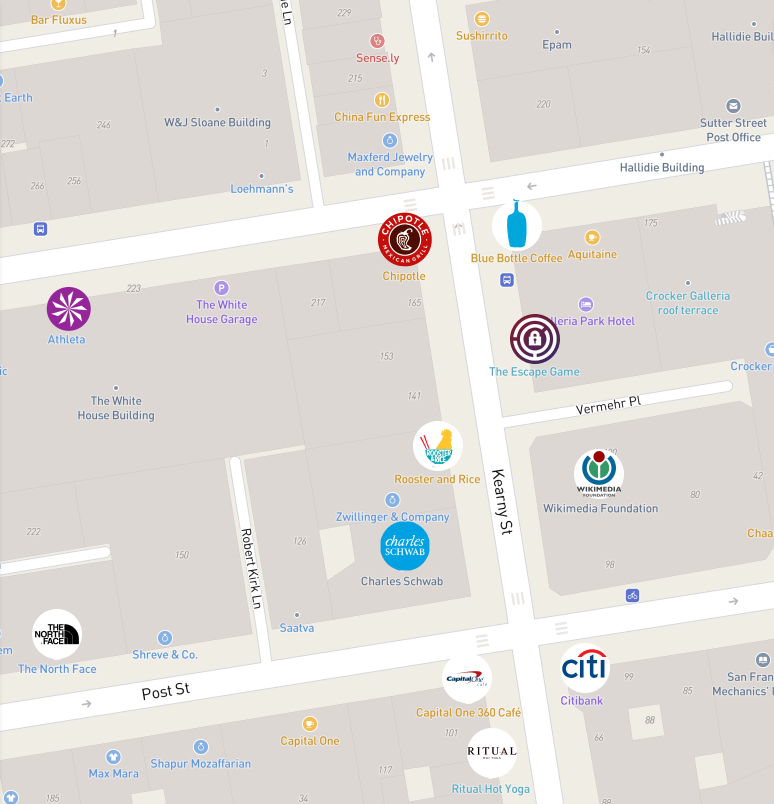Open the Charles Schwab place pin
The image size is (774, 804).
tap(405, 546)
